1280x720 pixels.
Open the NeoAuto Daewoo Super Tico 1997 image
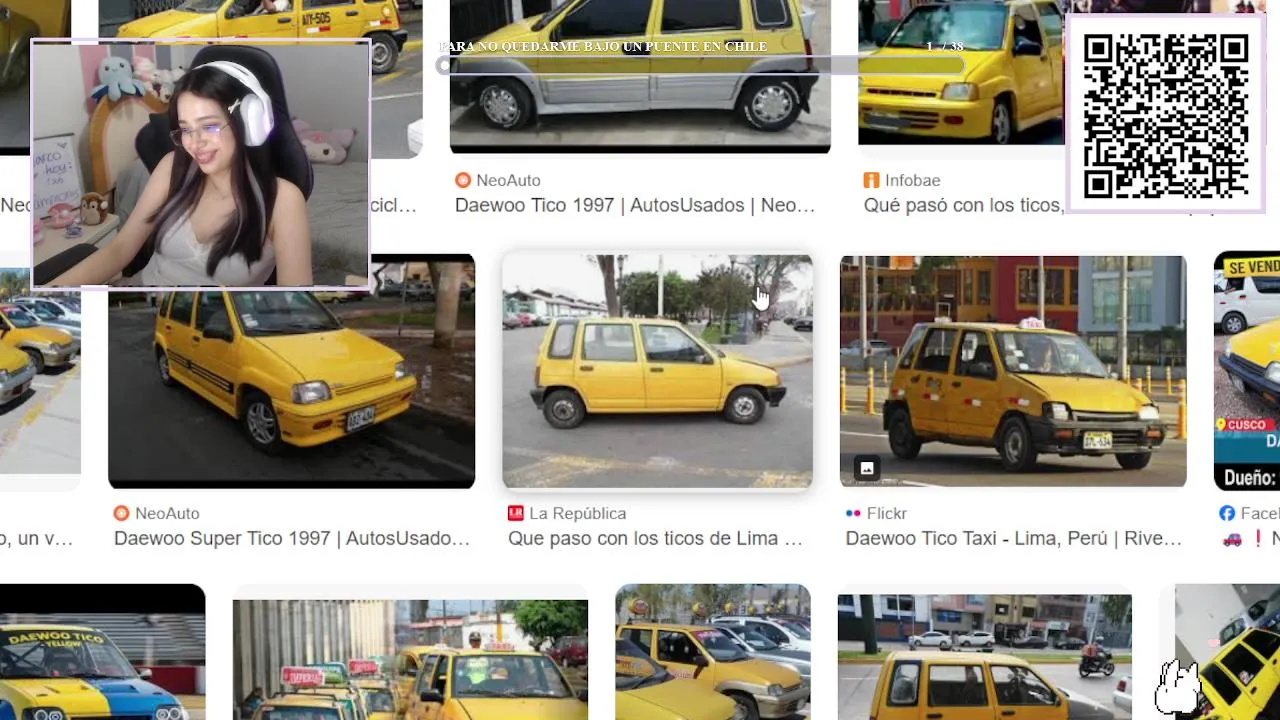click(x=291, y=371)
